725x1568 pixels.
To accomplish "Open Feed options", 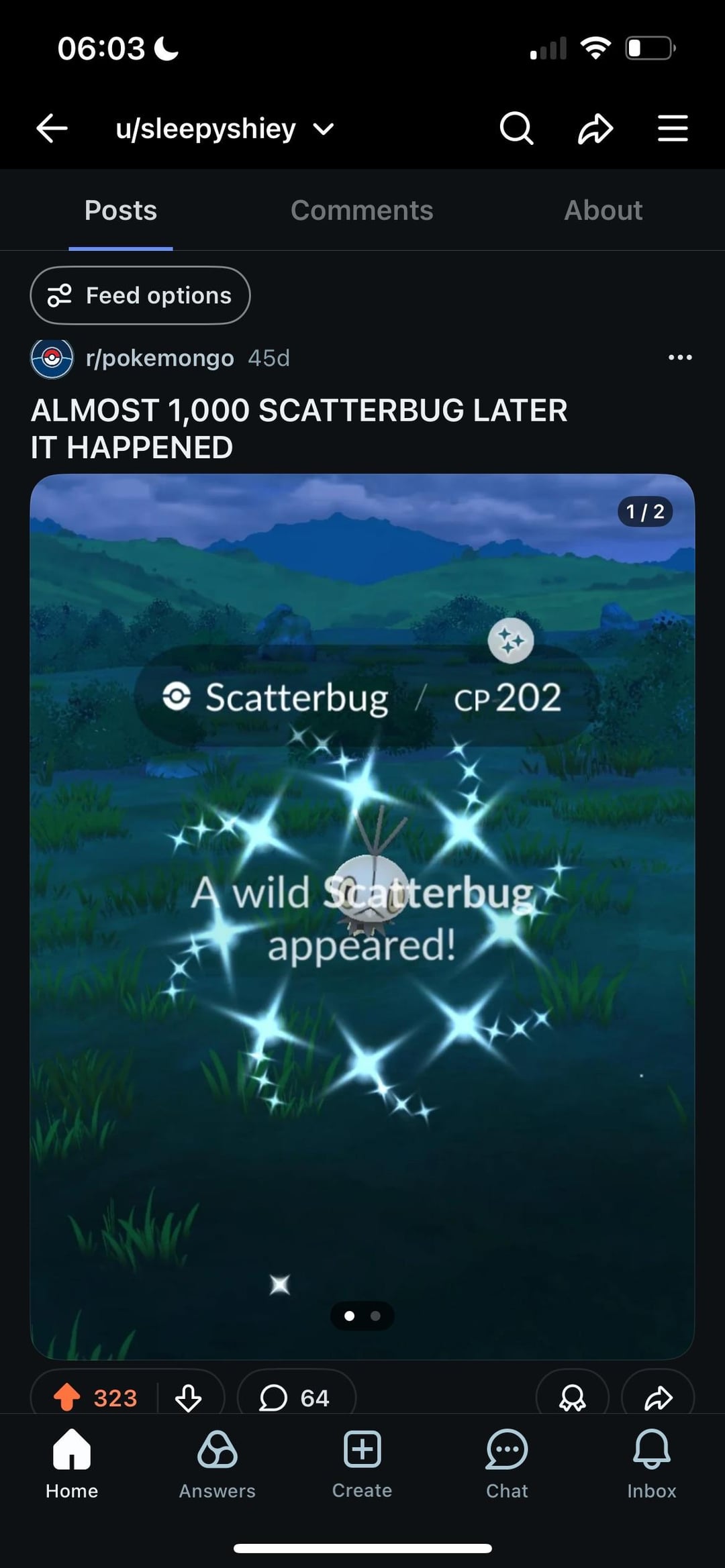I will pyautogui.click(x=140, y=295).
